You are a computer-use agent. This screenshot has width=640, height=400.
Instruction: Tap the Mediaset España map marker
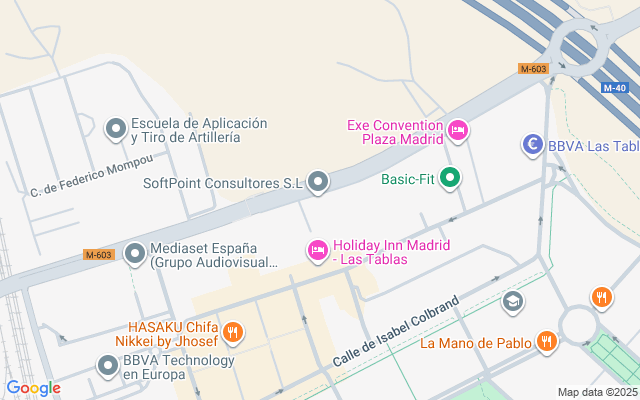(x=135, y=254)
